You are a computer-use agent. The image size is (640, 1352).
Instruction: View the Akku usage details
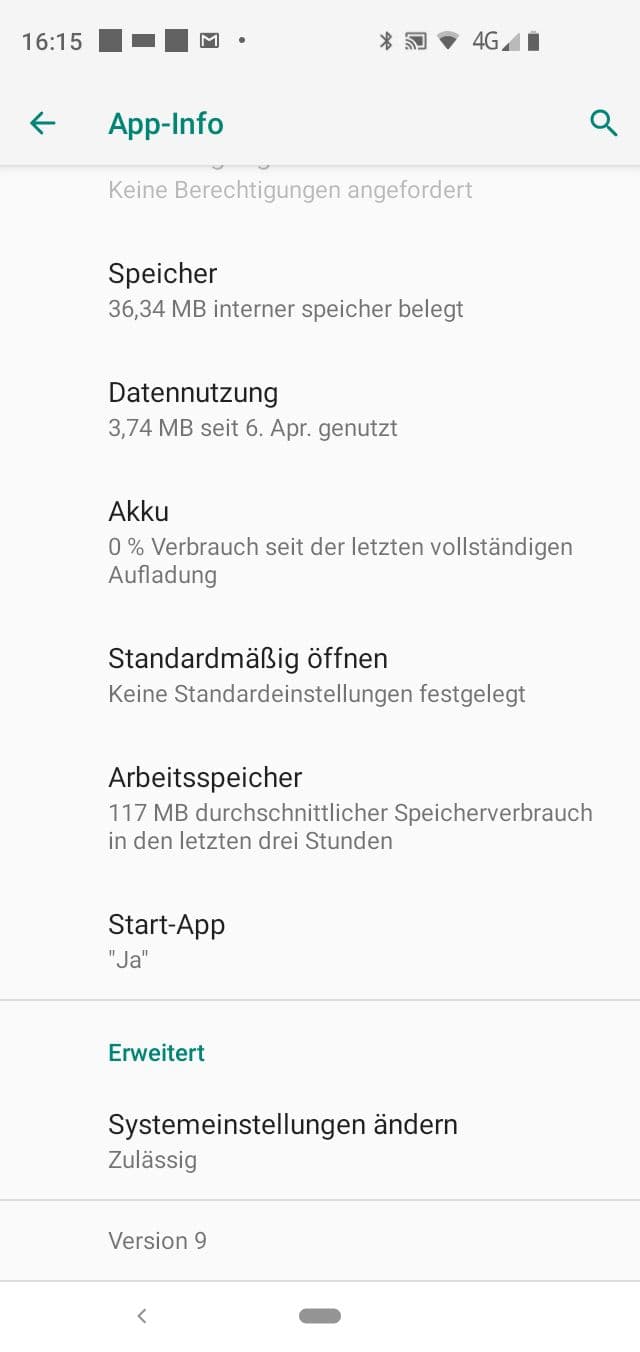(x=320, y=542)
